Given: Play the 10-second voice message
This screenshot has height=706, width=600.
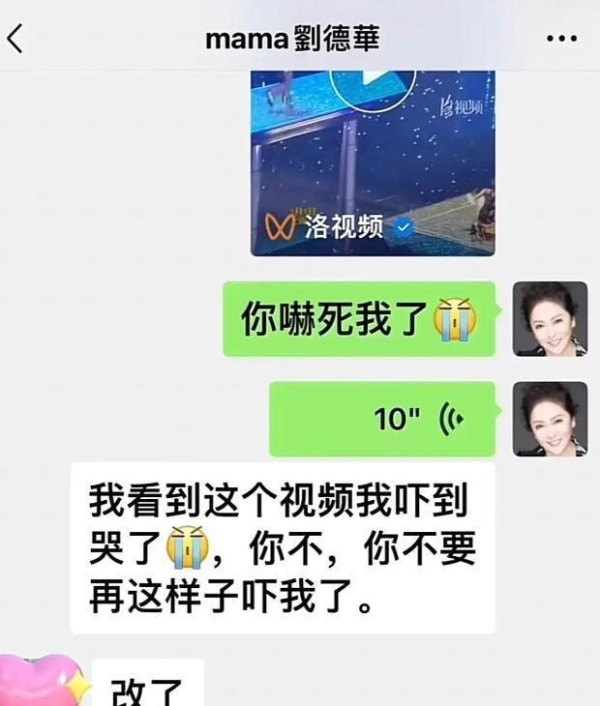Looking at the screenshot, I should (x=382, y=419).
